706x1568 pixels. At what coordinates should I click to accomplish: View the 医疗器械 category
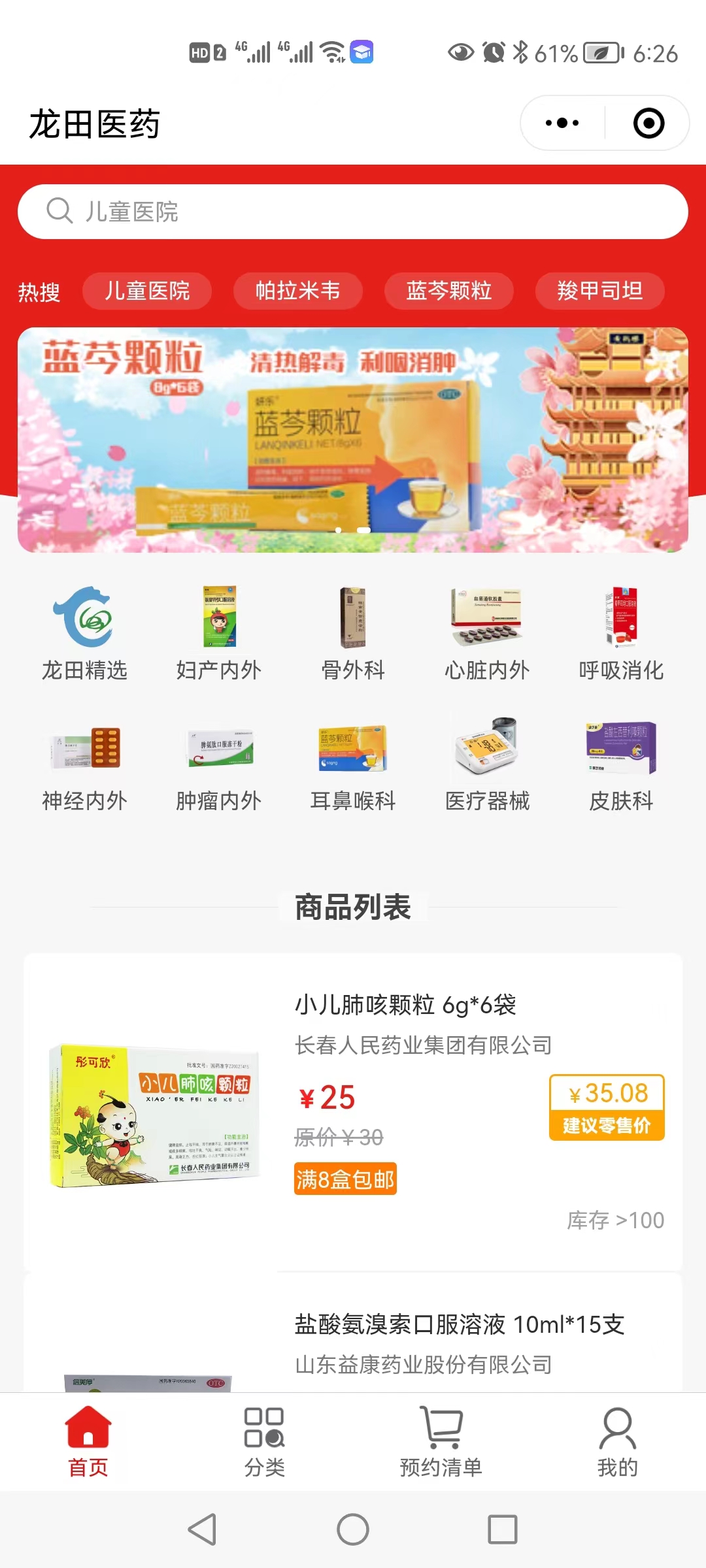pos(487,764)
